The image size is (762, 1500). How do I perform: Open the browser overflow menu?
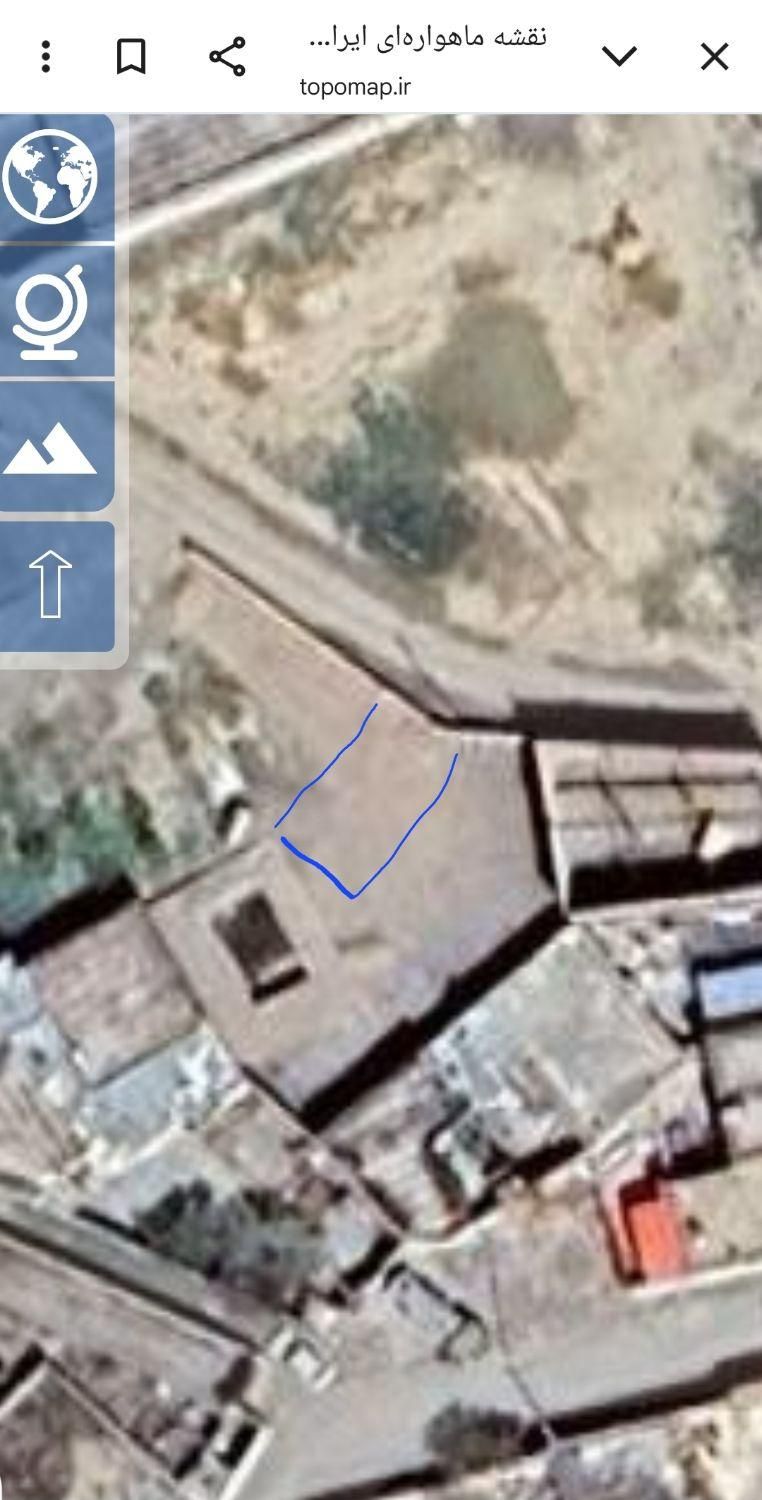click(x=45, y=57)
